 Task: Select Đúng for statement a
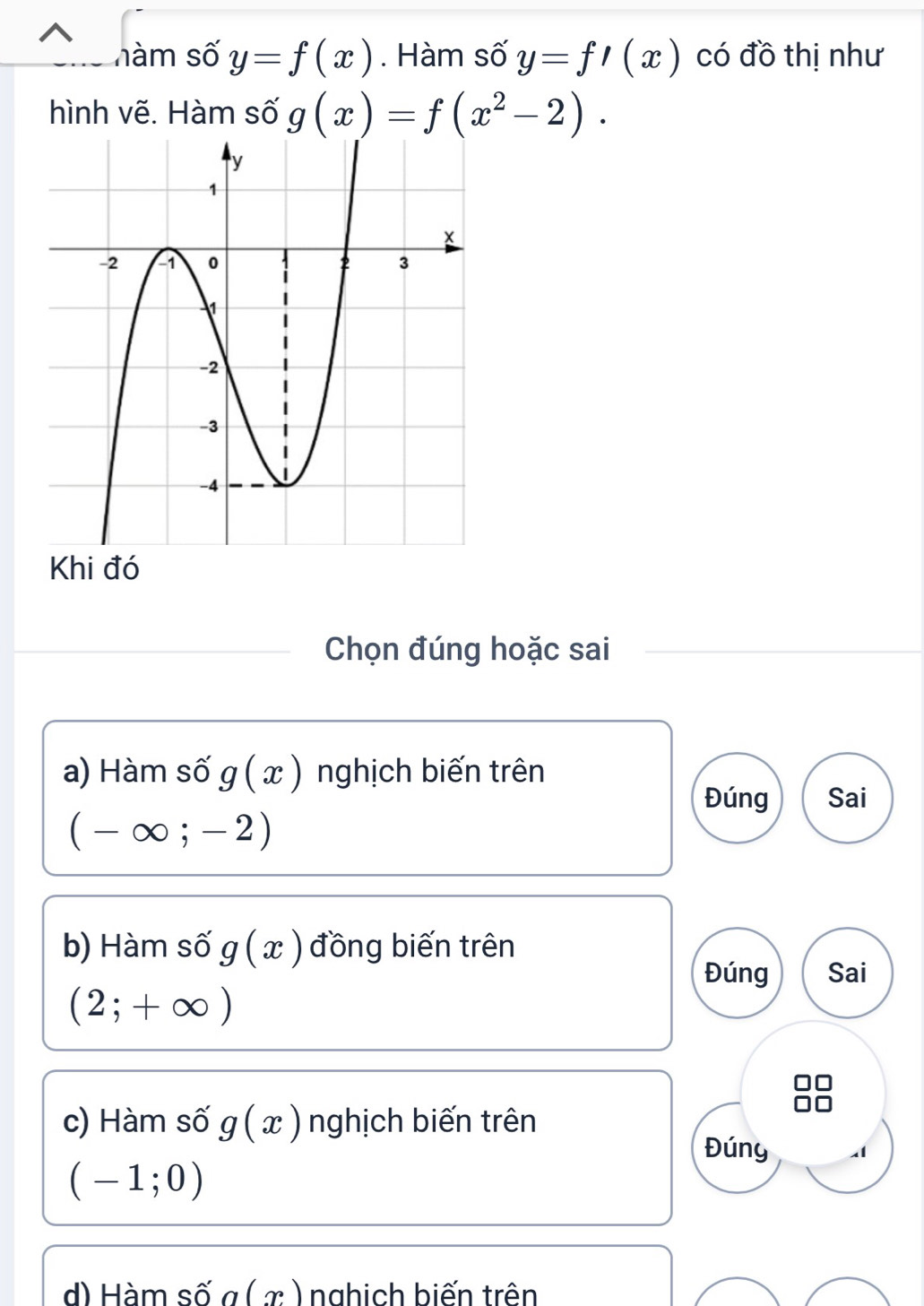tap(737, 798)
